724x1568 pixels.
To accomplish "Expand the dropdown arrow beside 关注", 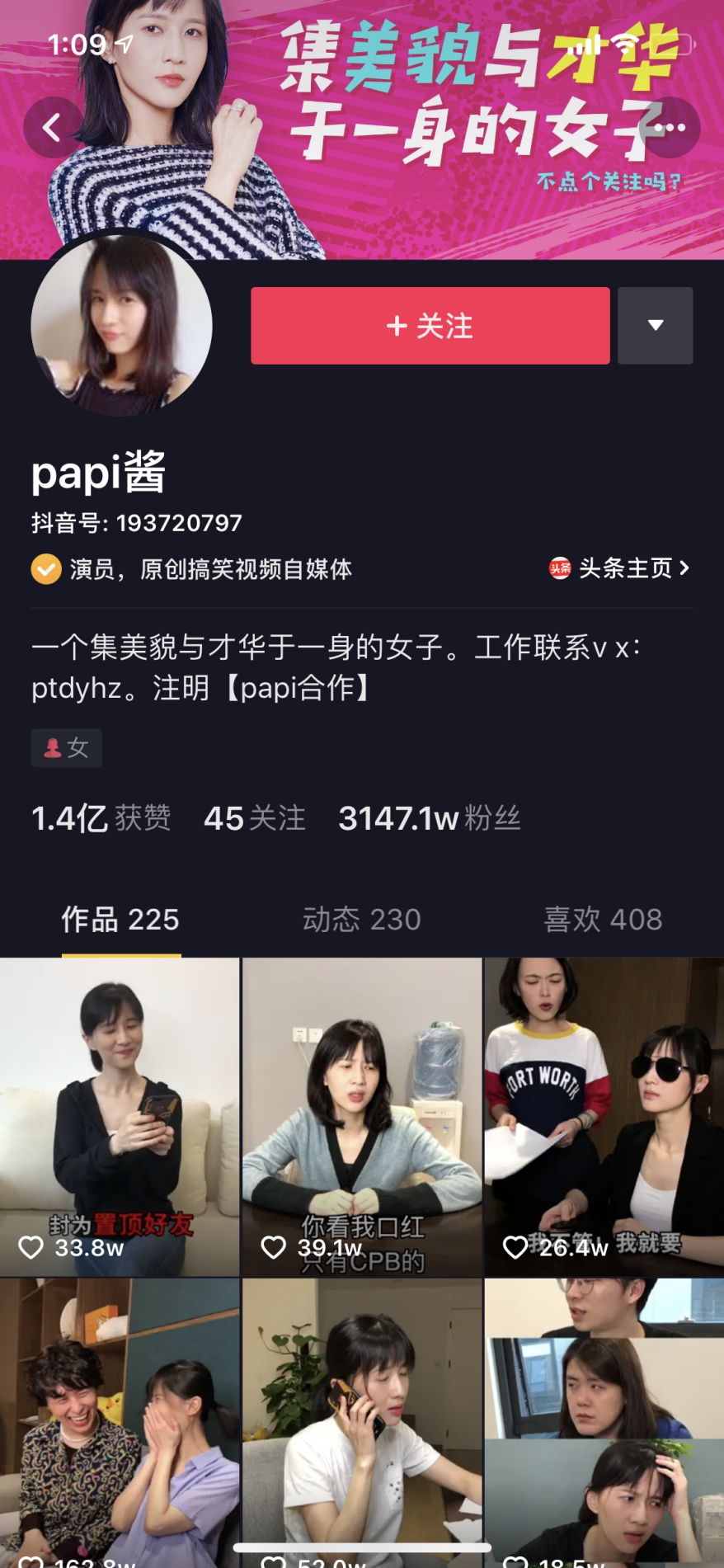I will pos(655,326).
